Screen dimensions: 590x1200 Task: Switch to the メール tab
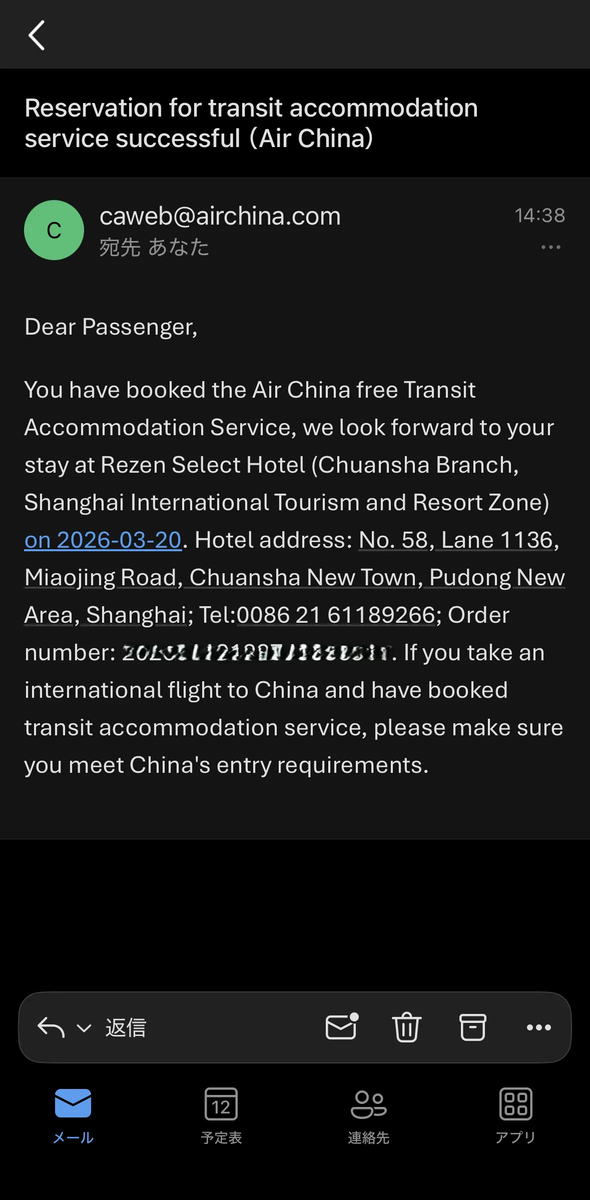click(x=73, y=1116)
